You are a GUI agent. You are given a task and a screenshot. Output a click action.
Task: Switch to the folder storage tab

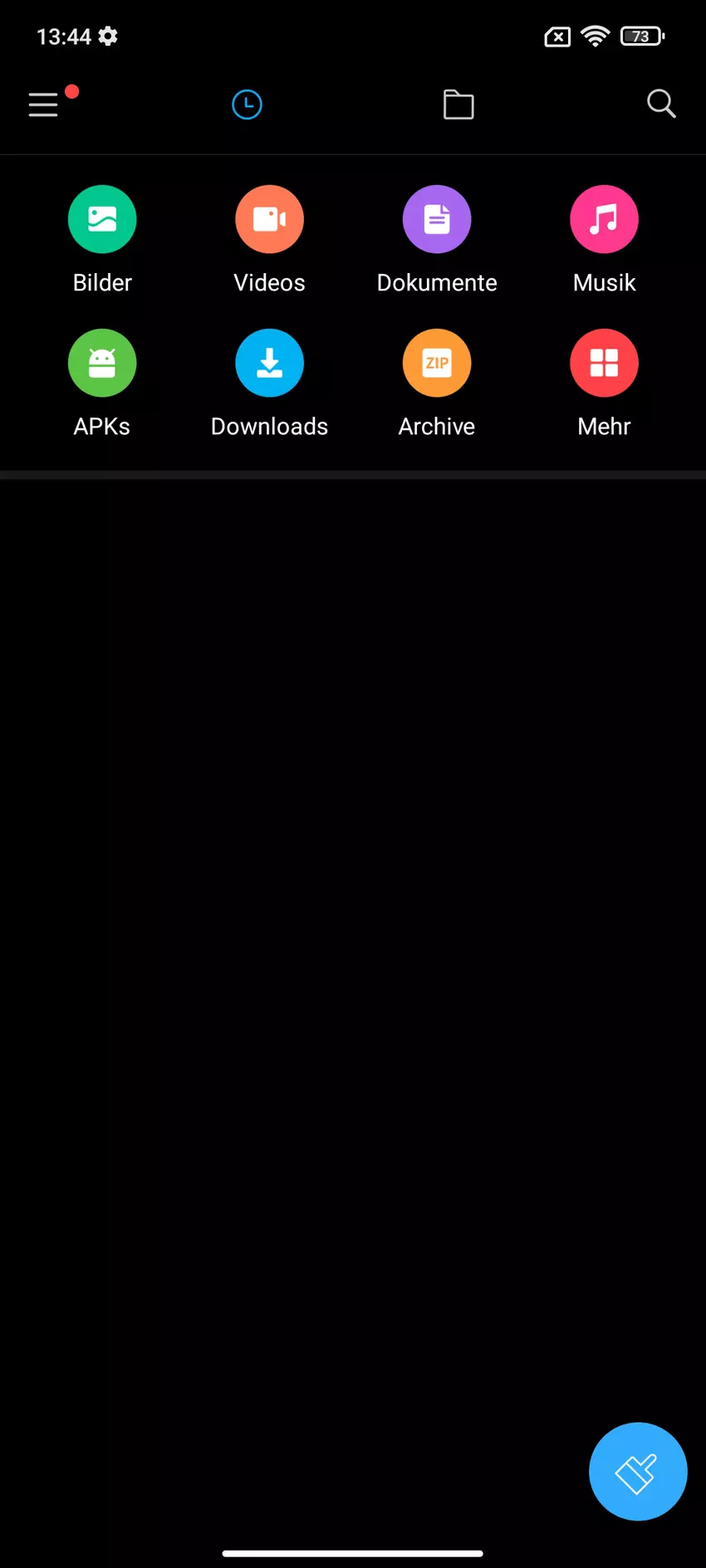[x=458, y=105]
